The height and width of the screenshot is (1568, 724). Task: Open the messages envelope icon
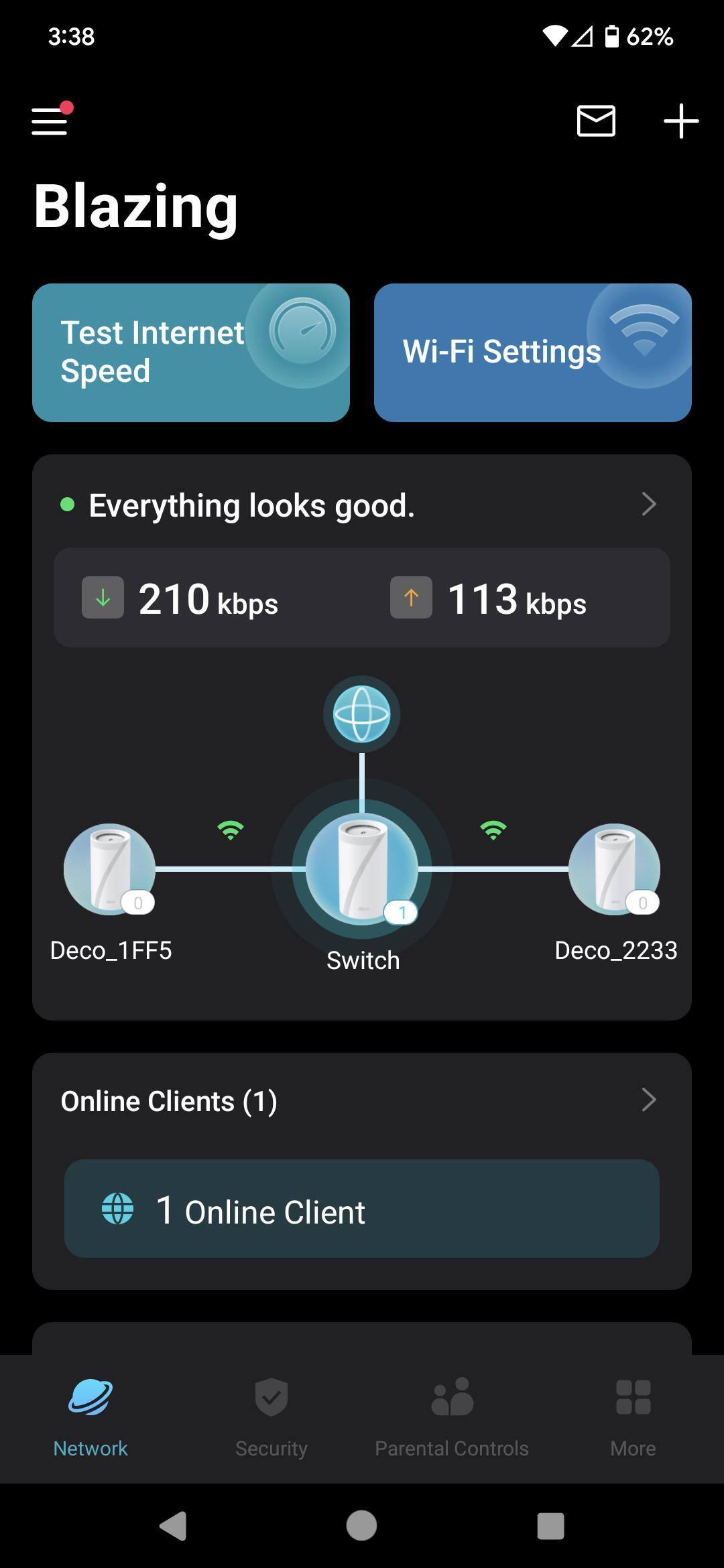coord(596,121)
